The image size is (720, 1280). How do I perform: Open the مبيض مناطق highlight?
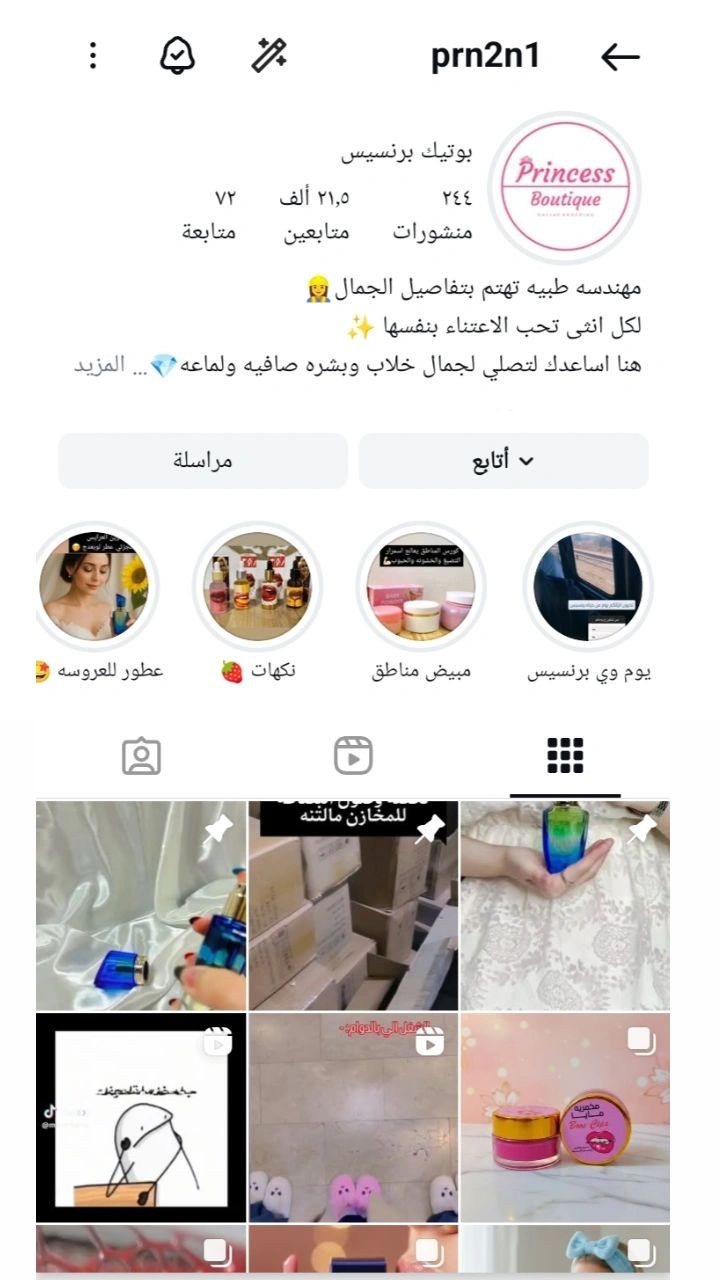click(x=421, y=587)
